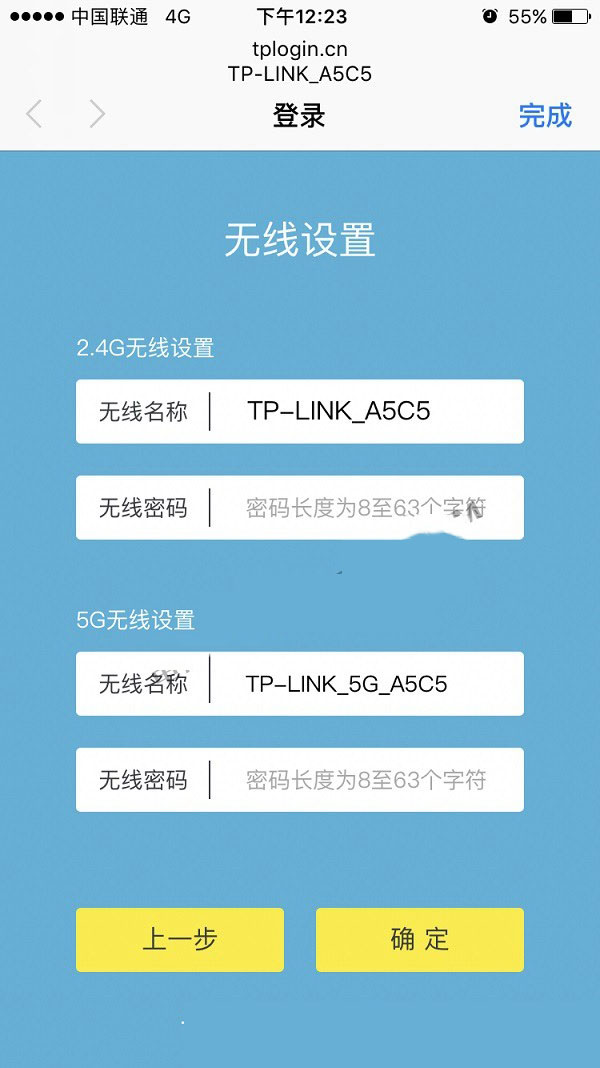This screenshot has height=1068, width=600.
Task: Edit the 5G 无线名称 field
Action: [x=365, y=684]
